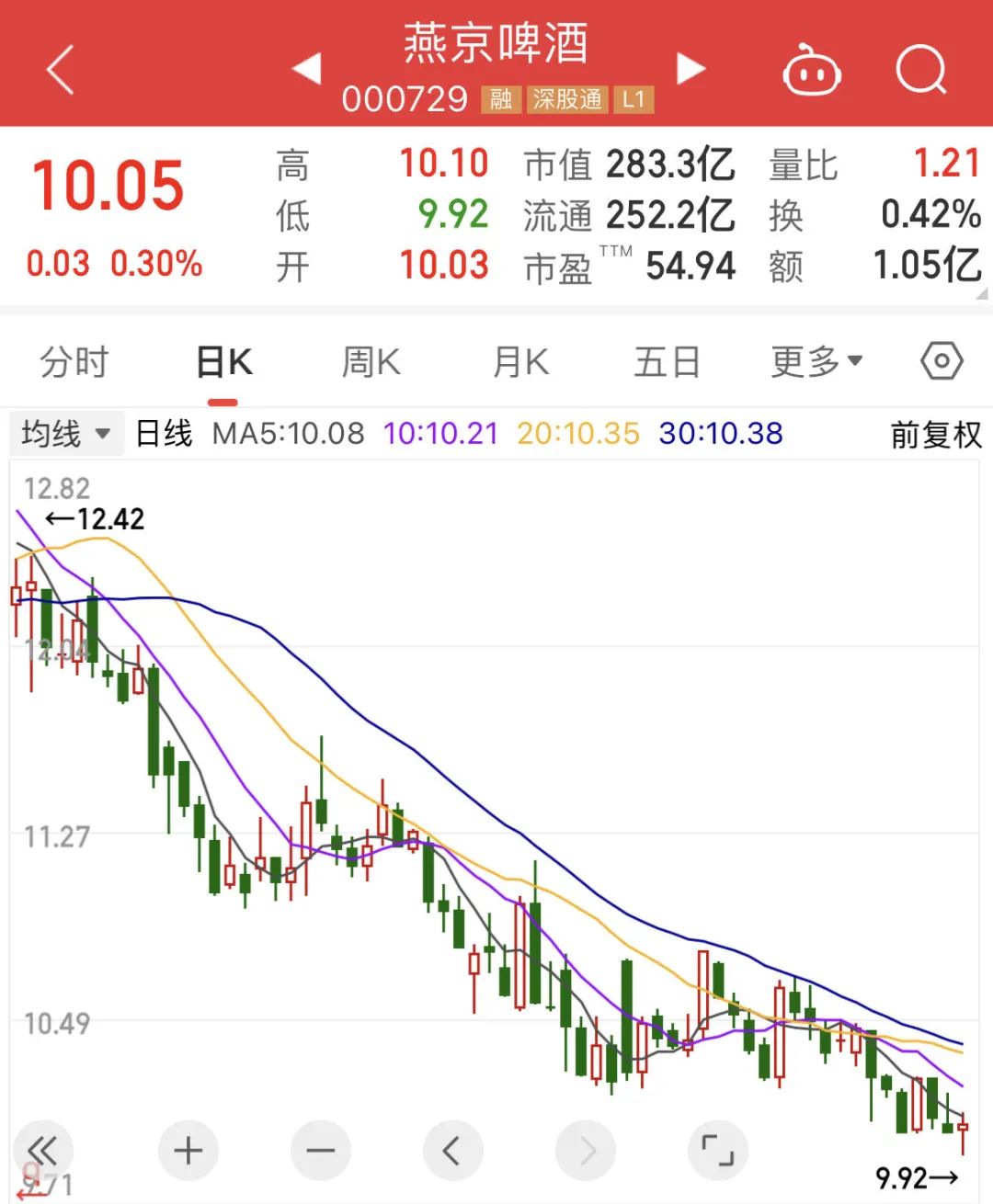Open stock search
Image resolution: width=993 pixels, height=1204 pixels.
(x=920, y=70)
